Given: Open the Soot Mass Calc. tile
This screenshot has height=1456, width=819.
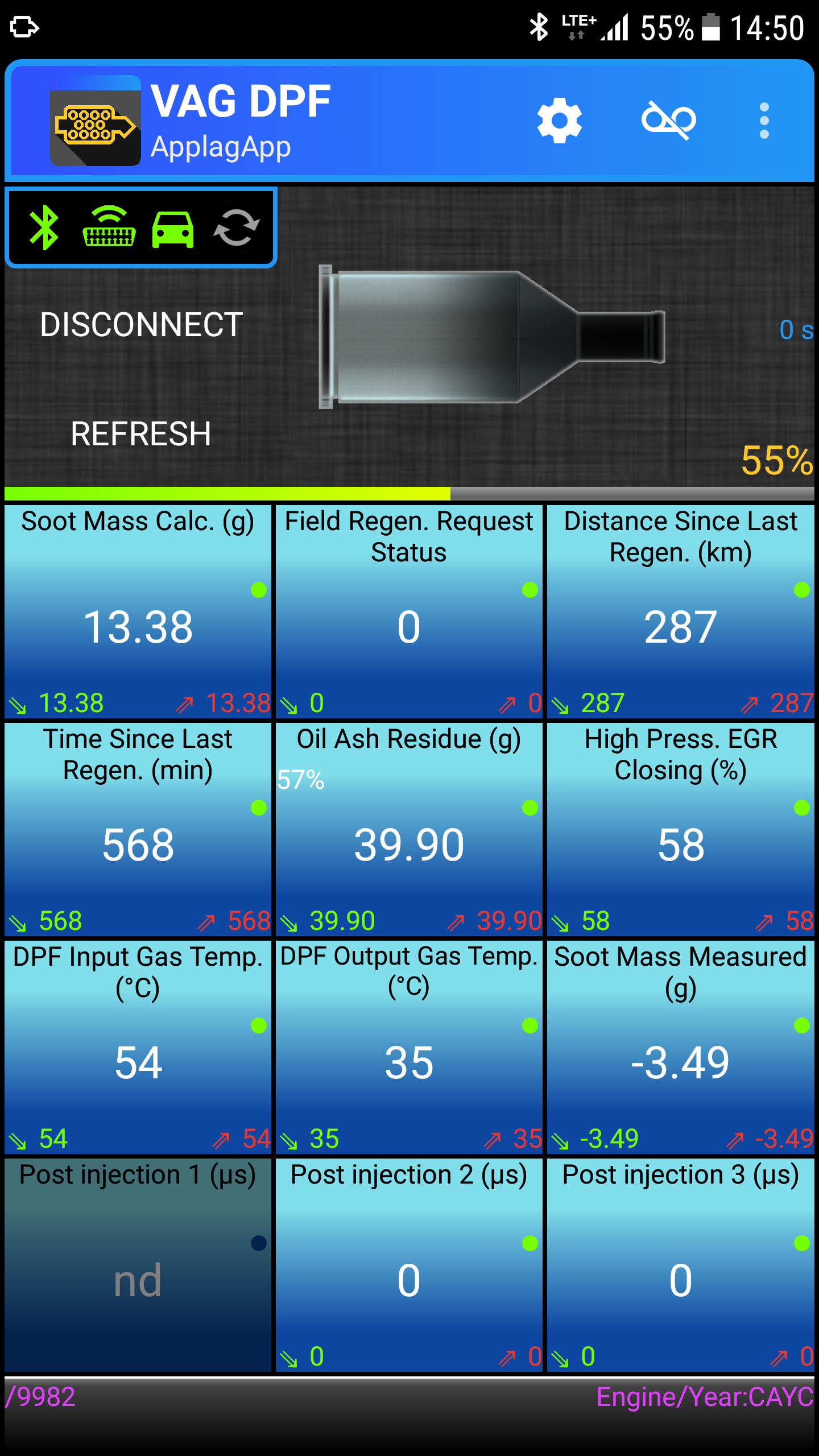Looking at the screenshot, I should [x=138, y=611].
